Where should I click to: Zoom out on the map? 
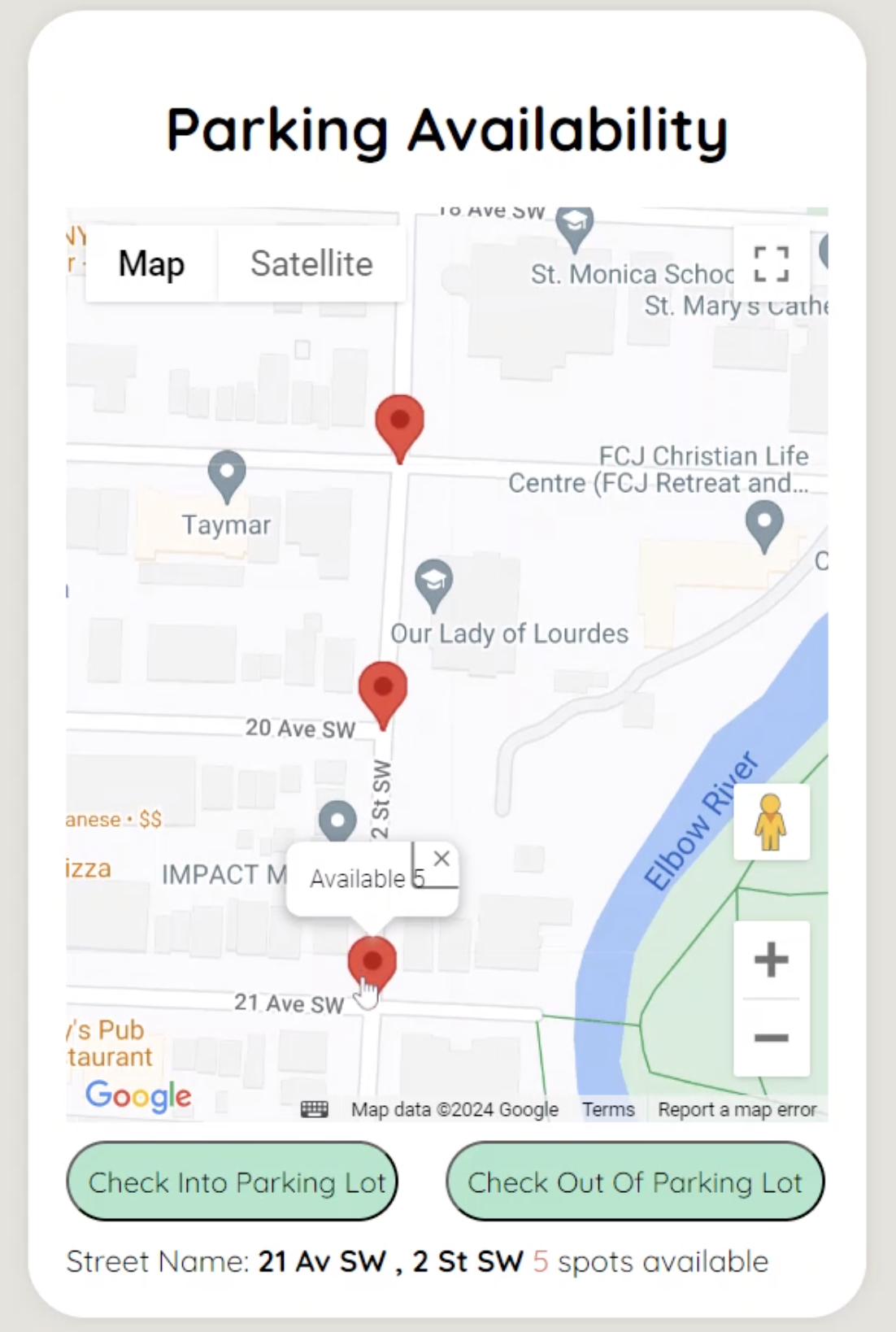(771, 1038)
